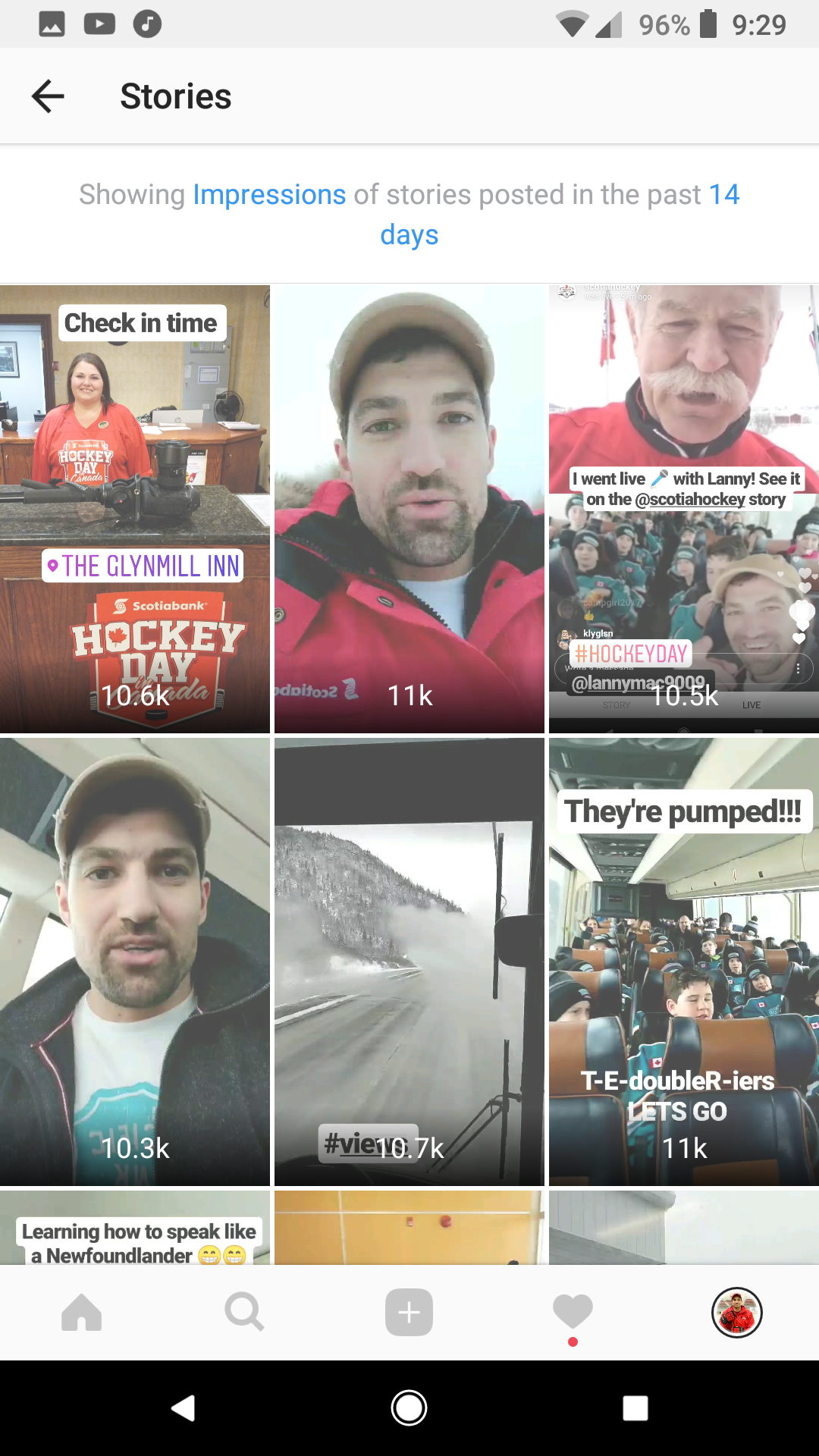Open the Learning how to speak story

tap(135, 1228)
